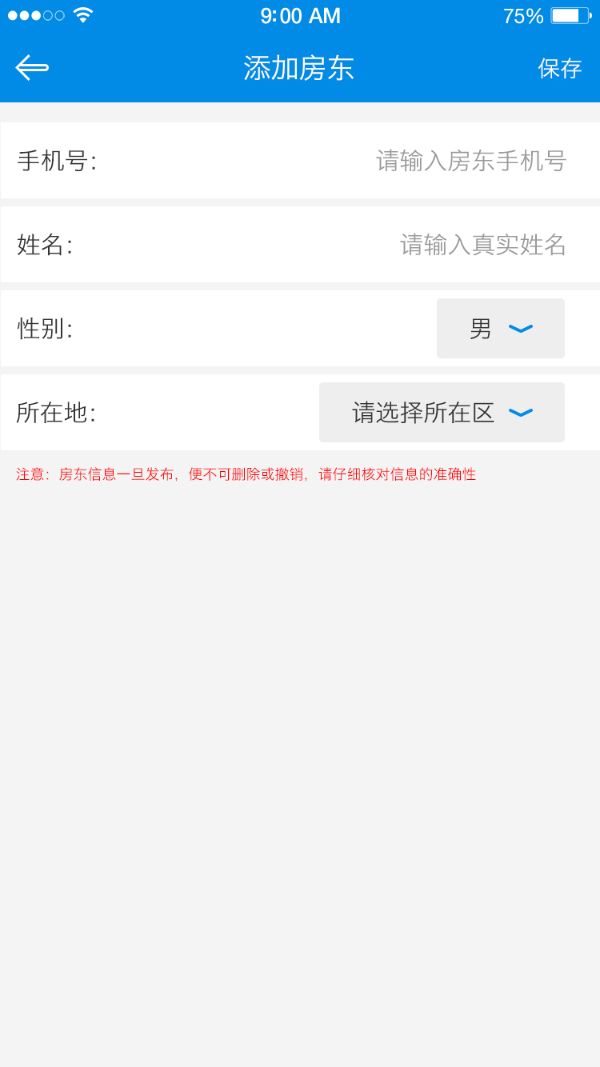
Task: Open the 请选择所在区 district picker
Action: (441, 412)
